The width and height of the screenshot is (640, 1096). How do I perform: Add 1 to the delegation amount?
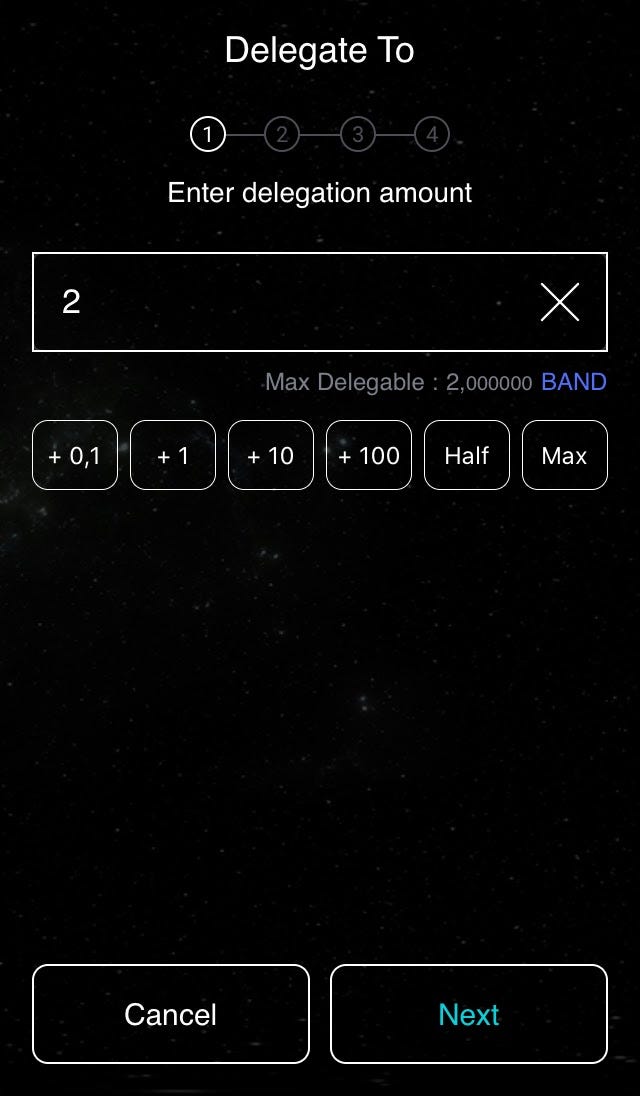[x=173, y=456]
